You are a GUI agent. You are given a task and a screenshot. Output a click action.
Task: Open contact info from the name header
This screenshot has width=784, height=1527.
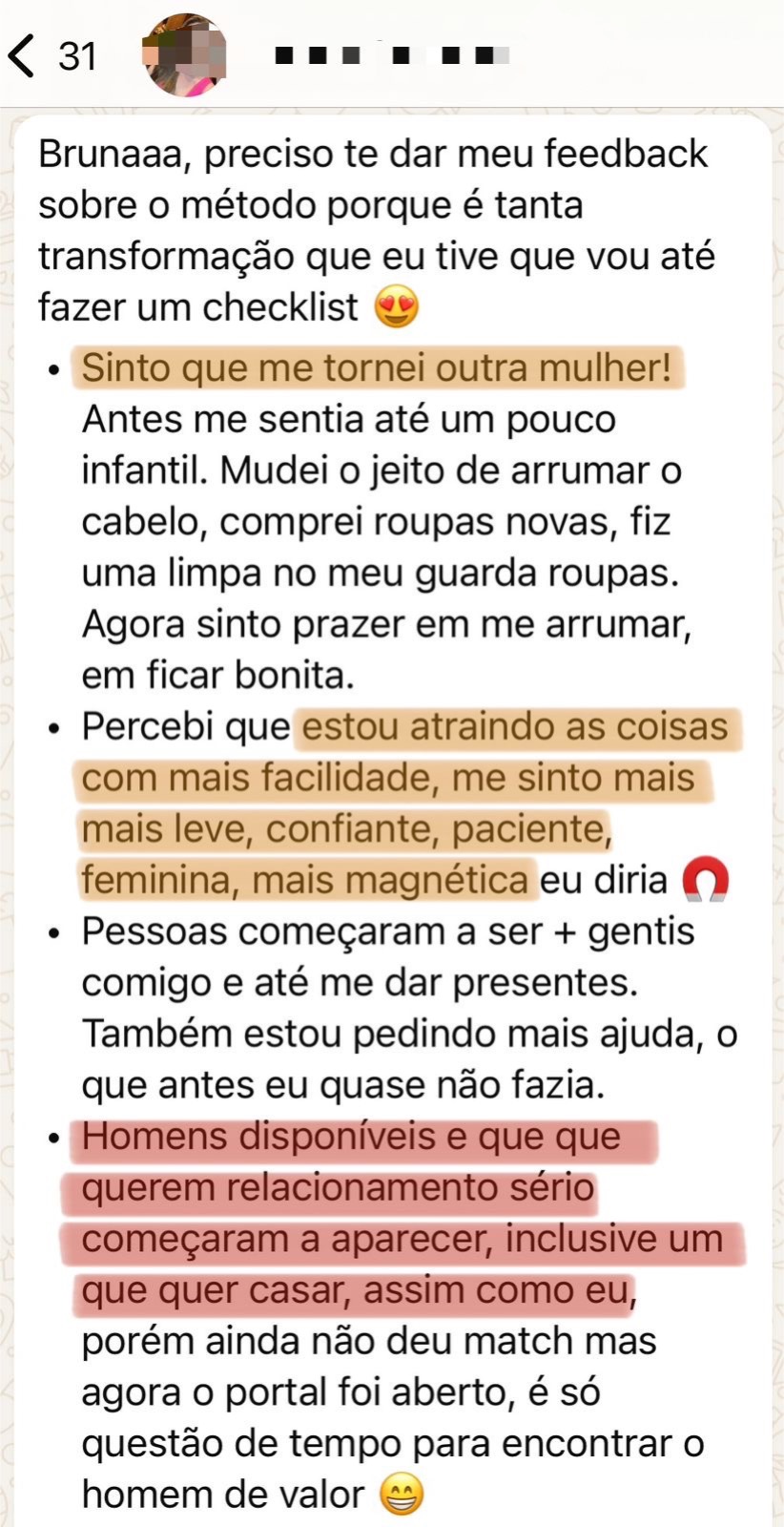point(391,55)
